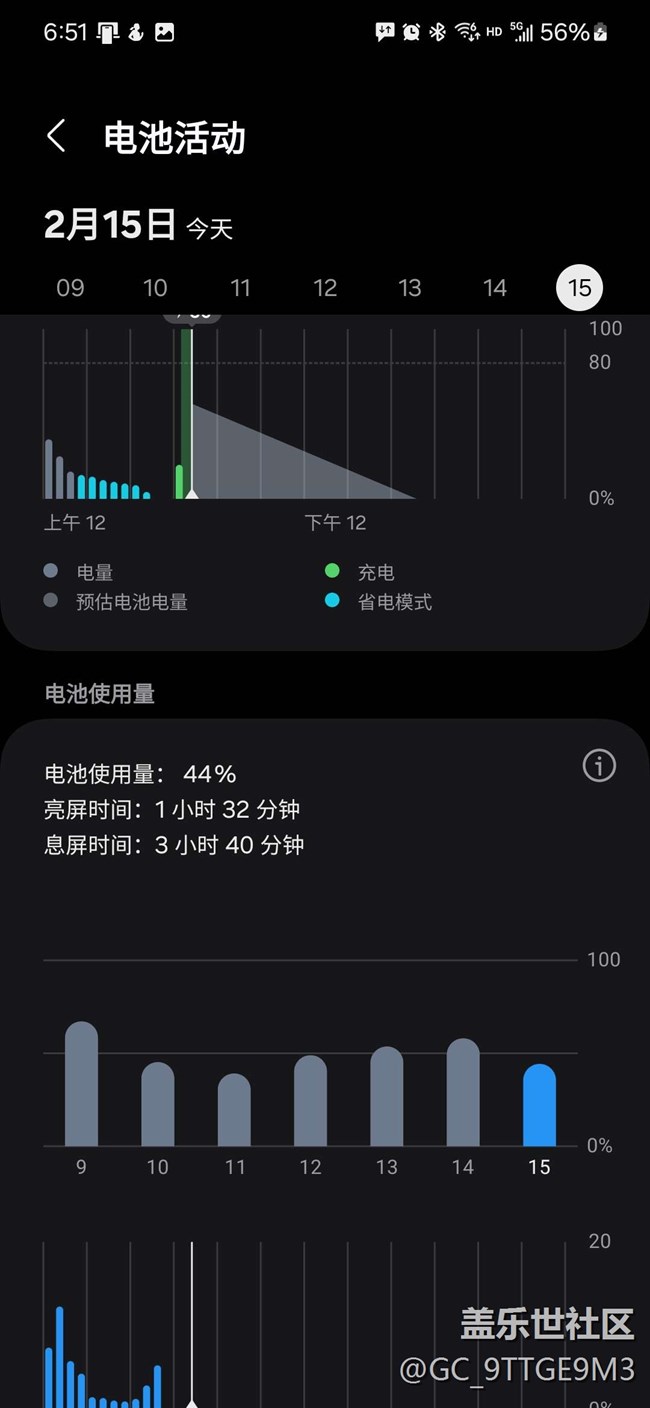The image size is (650, 1408).
Task: Tap usage bar for day 12
Action: pos(310,1103)
